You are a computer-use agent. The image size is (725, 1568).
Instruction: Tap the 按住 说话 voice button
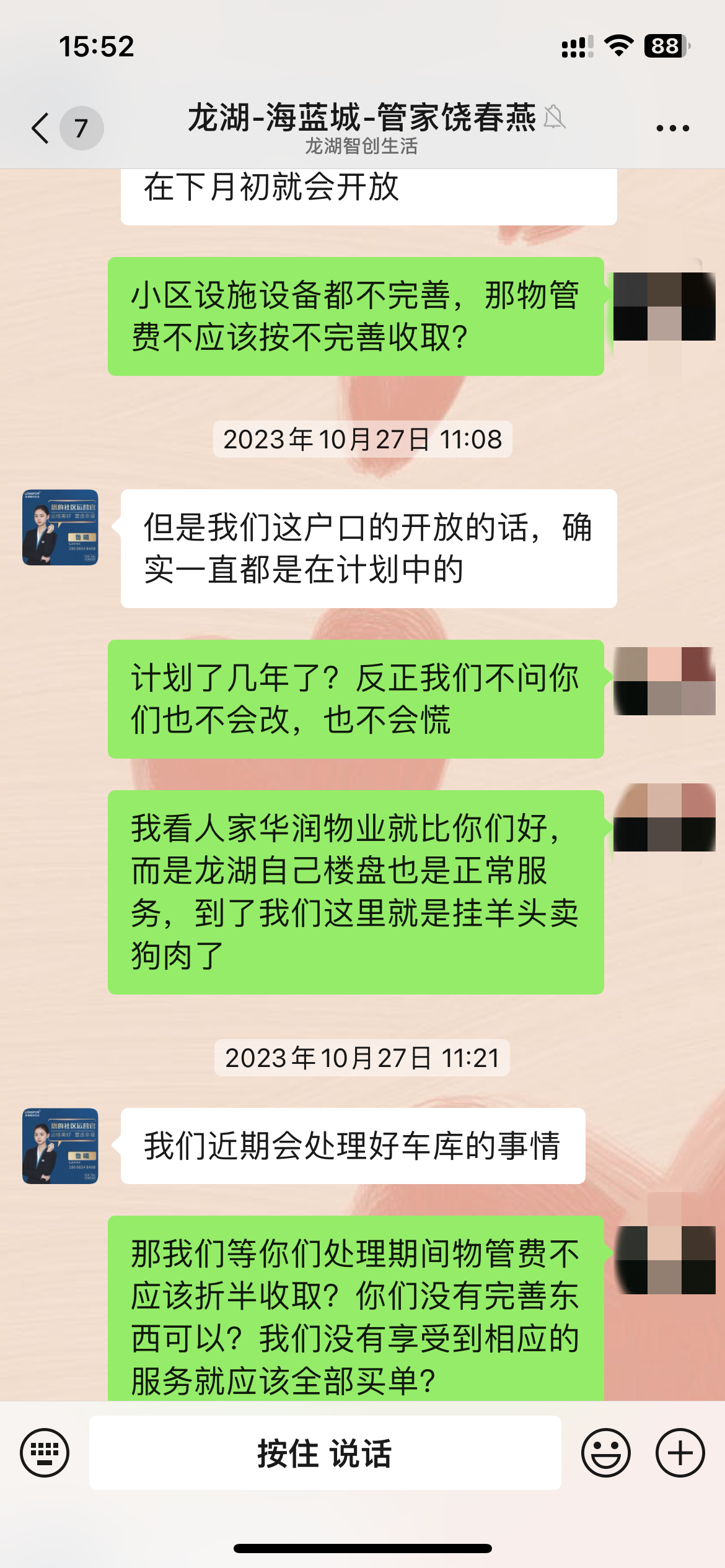tap(325, 1452)
